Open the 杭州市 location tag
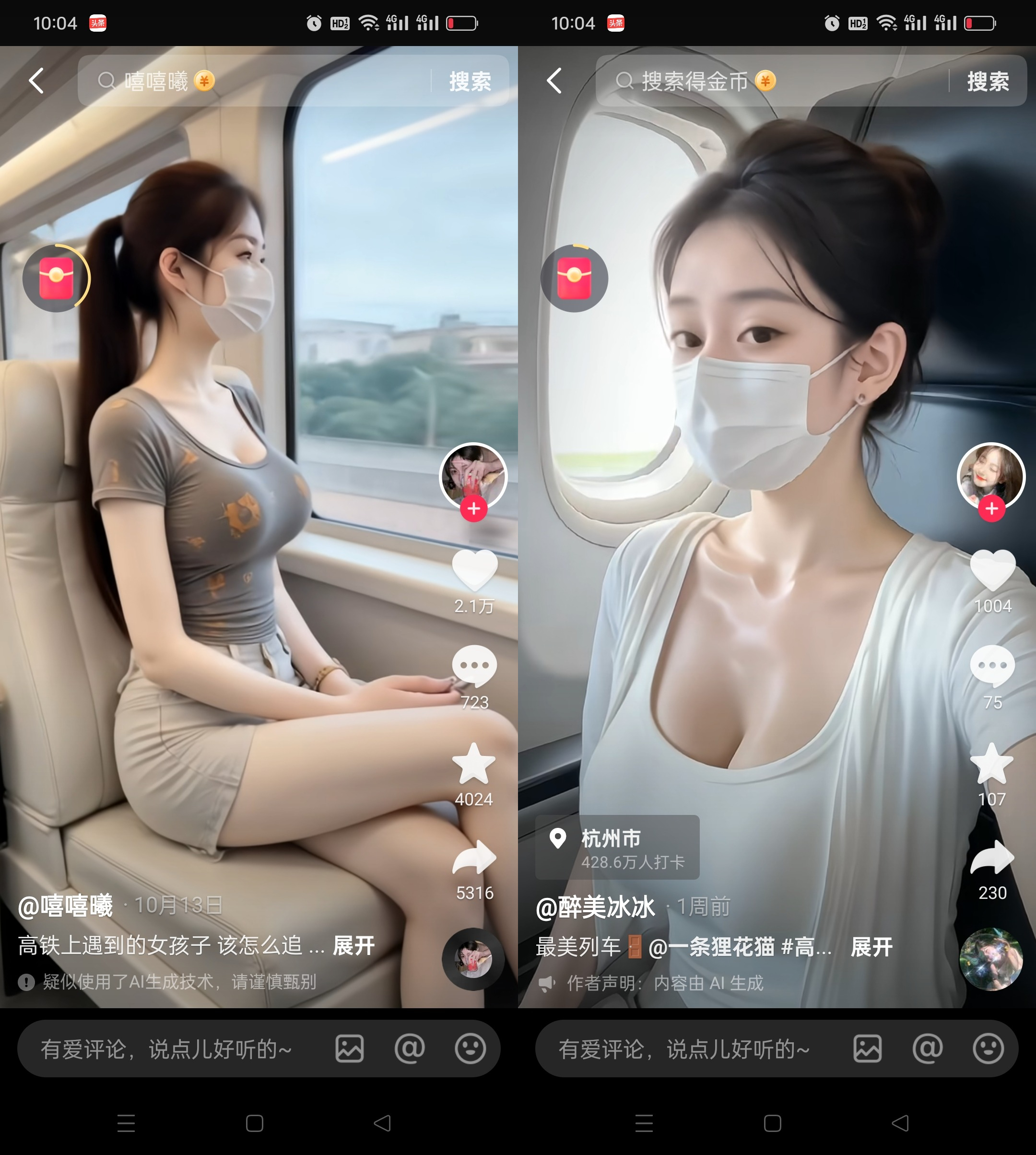Screen dimensions: 1036x1155 (x=617, y=847)
